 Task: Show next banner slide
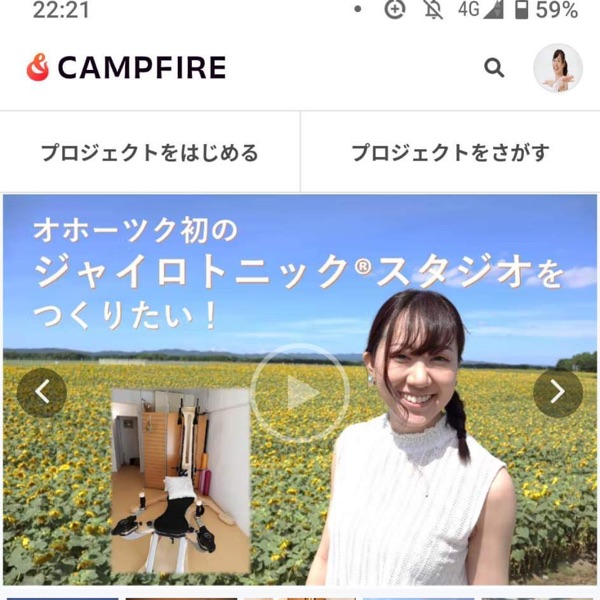557,393
